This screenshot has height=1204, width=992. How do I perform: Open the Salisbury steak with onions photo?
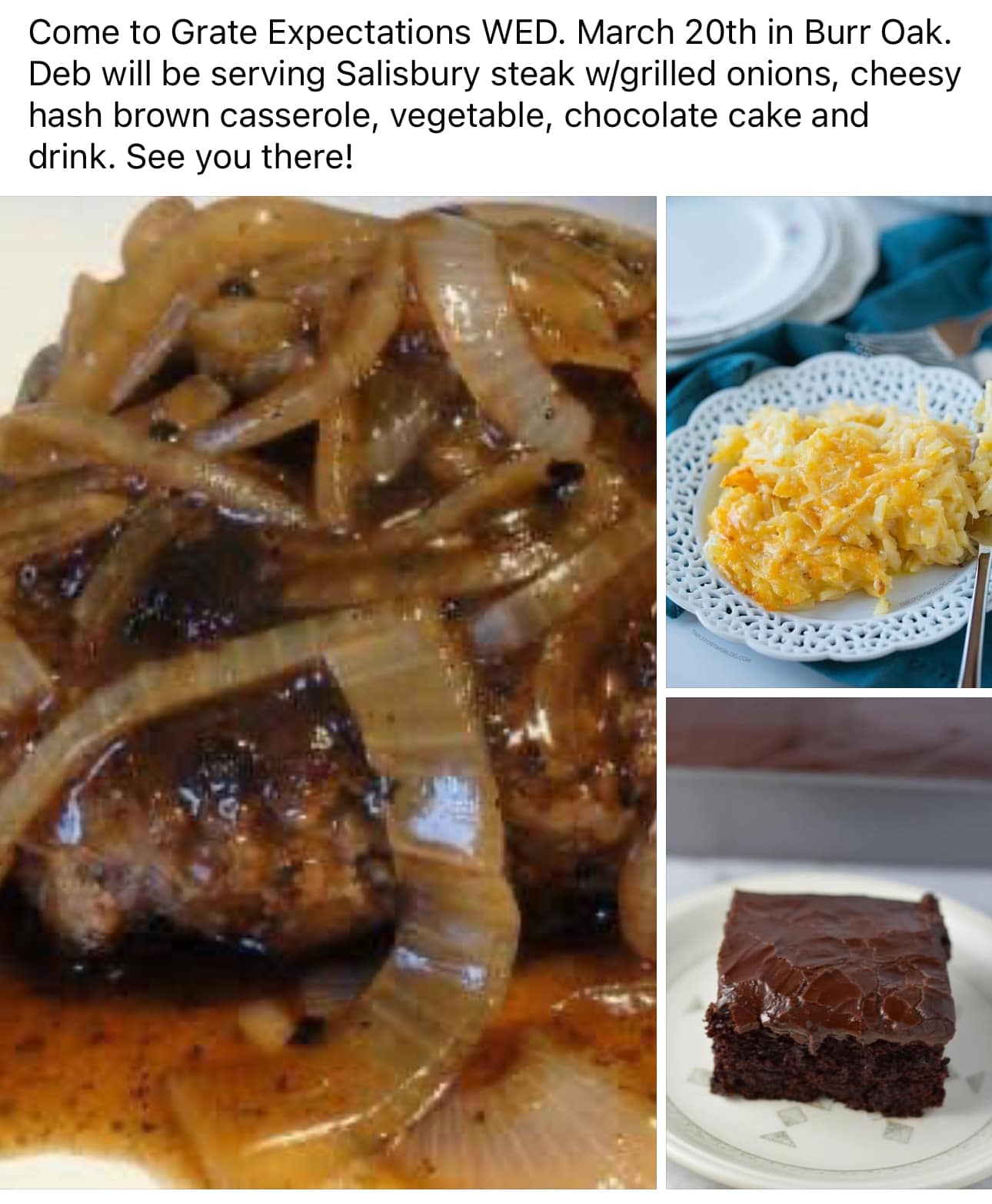tap(328, 692)
